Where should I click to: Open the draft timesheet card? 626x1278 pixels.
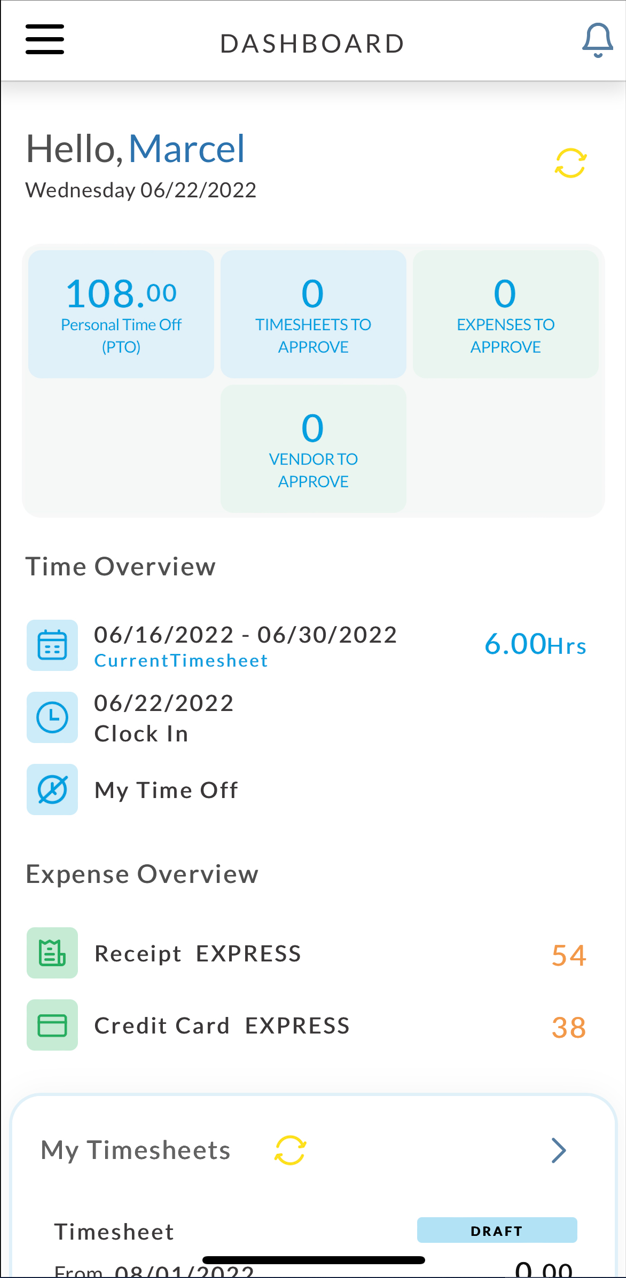click(313, 1245)
